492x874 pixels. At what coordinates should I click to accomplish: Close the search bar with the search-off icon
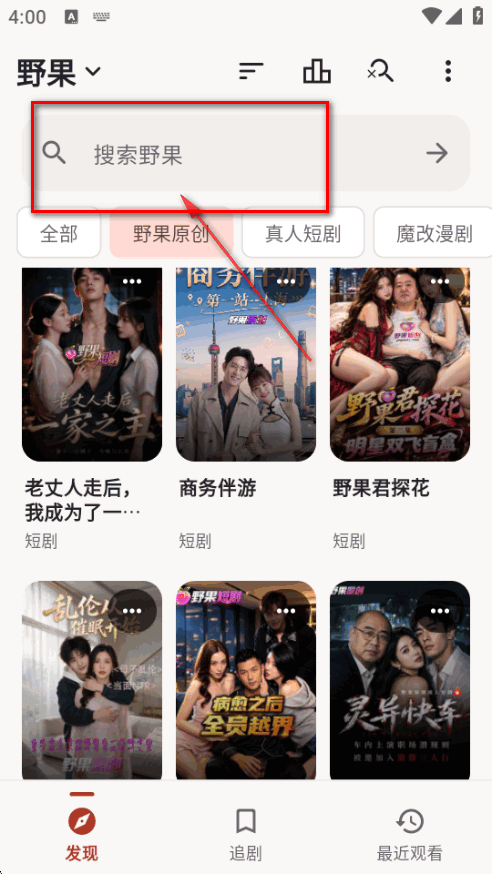[x=381, y=71]
